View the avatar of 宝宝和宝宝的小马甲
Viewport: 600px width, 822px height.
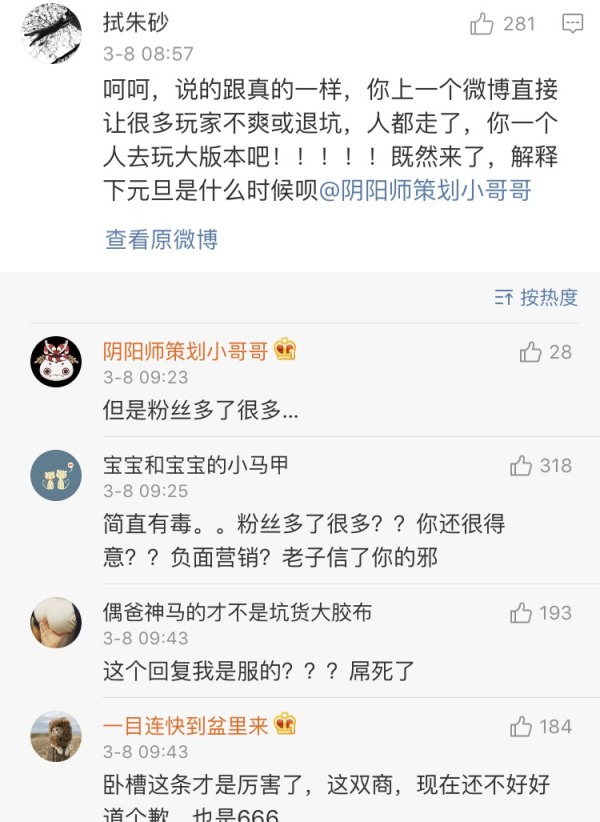pos(55,476)
